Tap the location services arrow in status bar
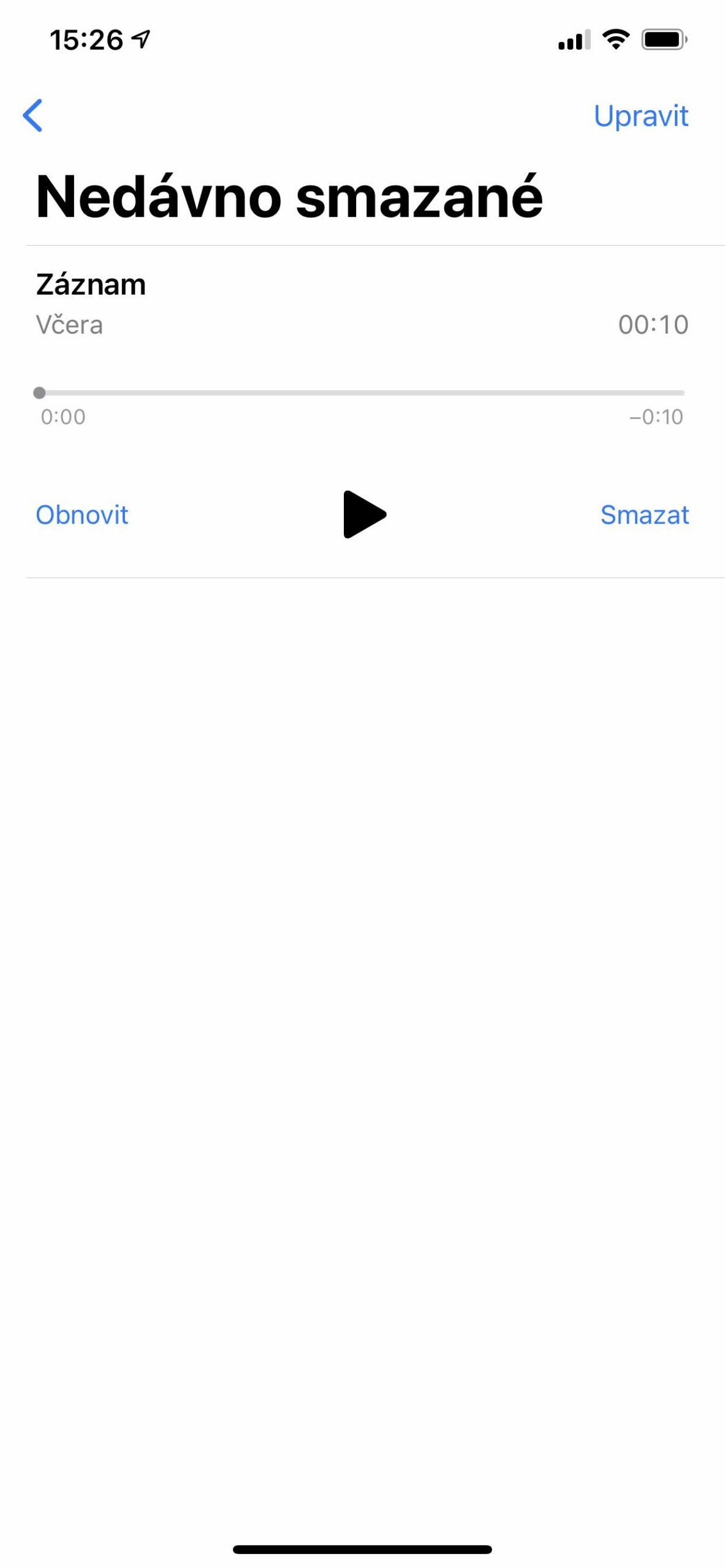The height and width of the screenshot is (1568, 725). coord(141,38)
